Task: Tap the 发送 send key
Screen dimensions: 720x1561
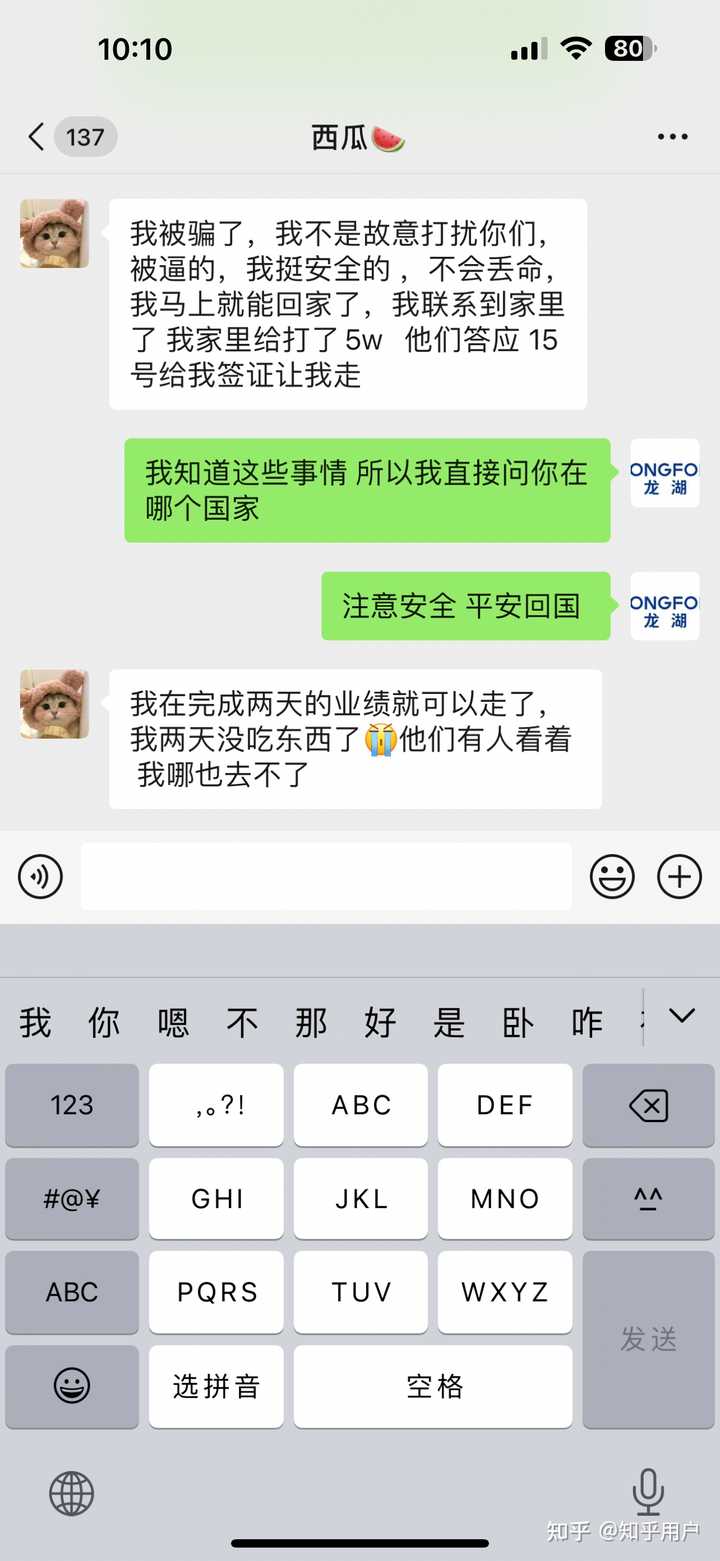Action: 648,1339
